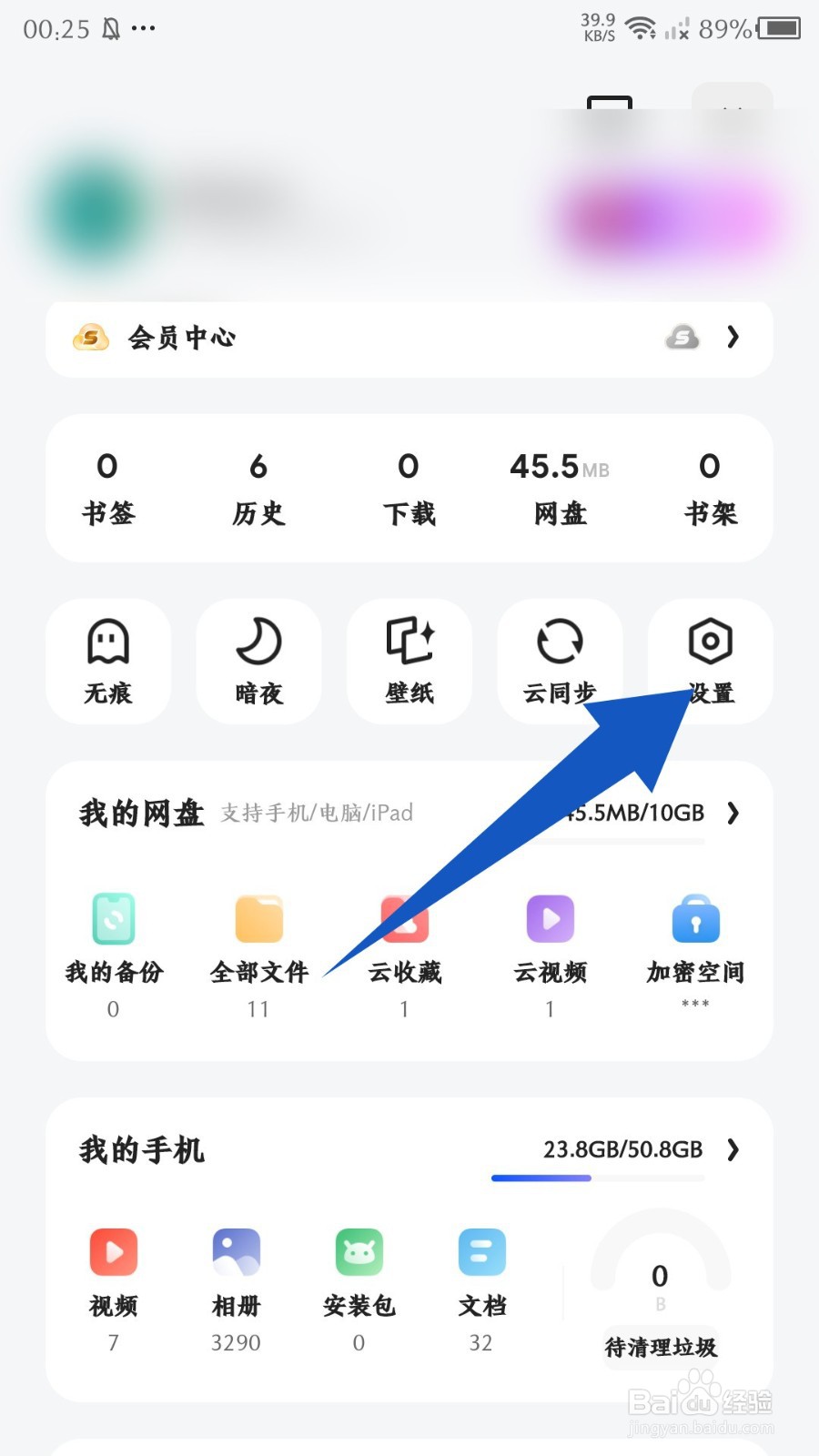Expand phone storage via 23.8GB/50.8GB chevron
Screen dimensions: 819x1456
pyautogui.click(x=733, y=1149)
